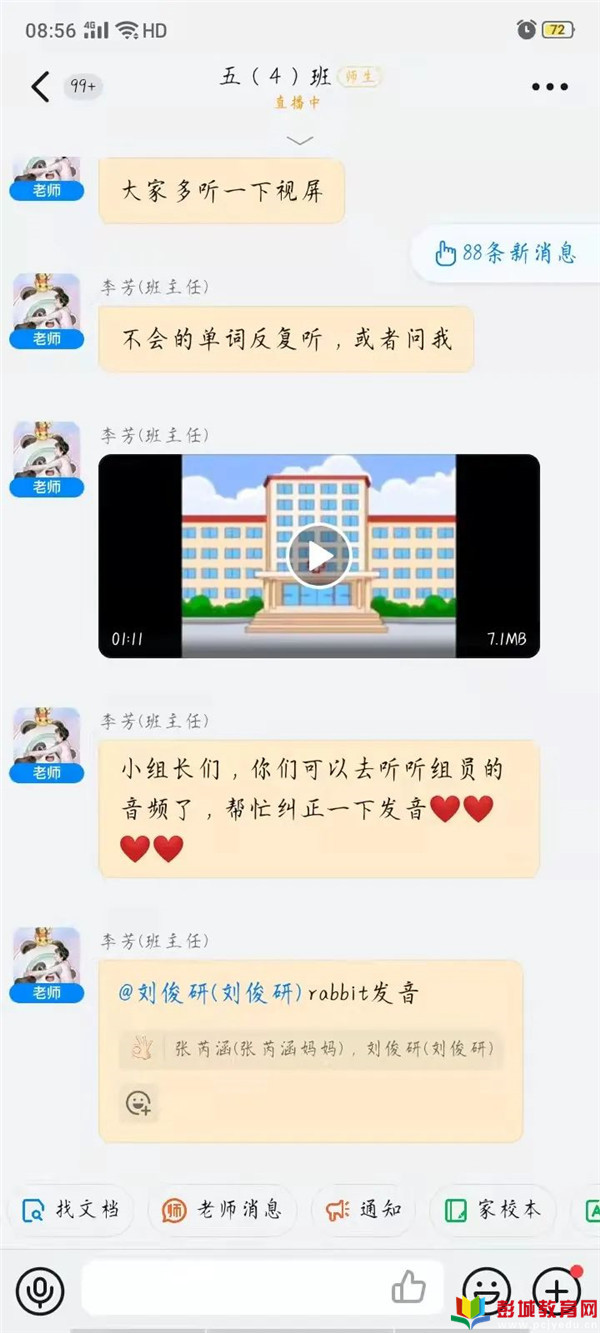Open the three-dot overflow menu

550,87
